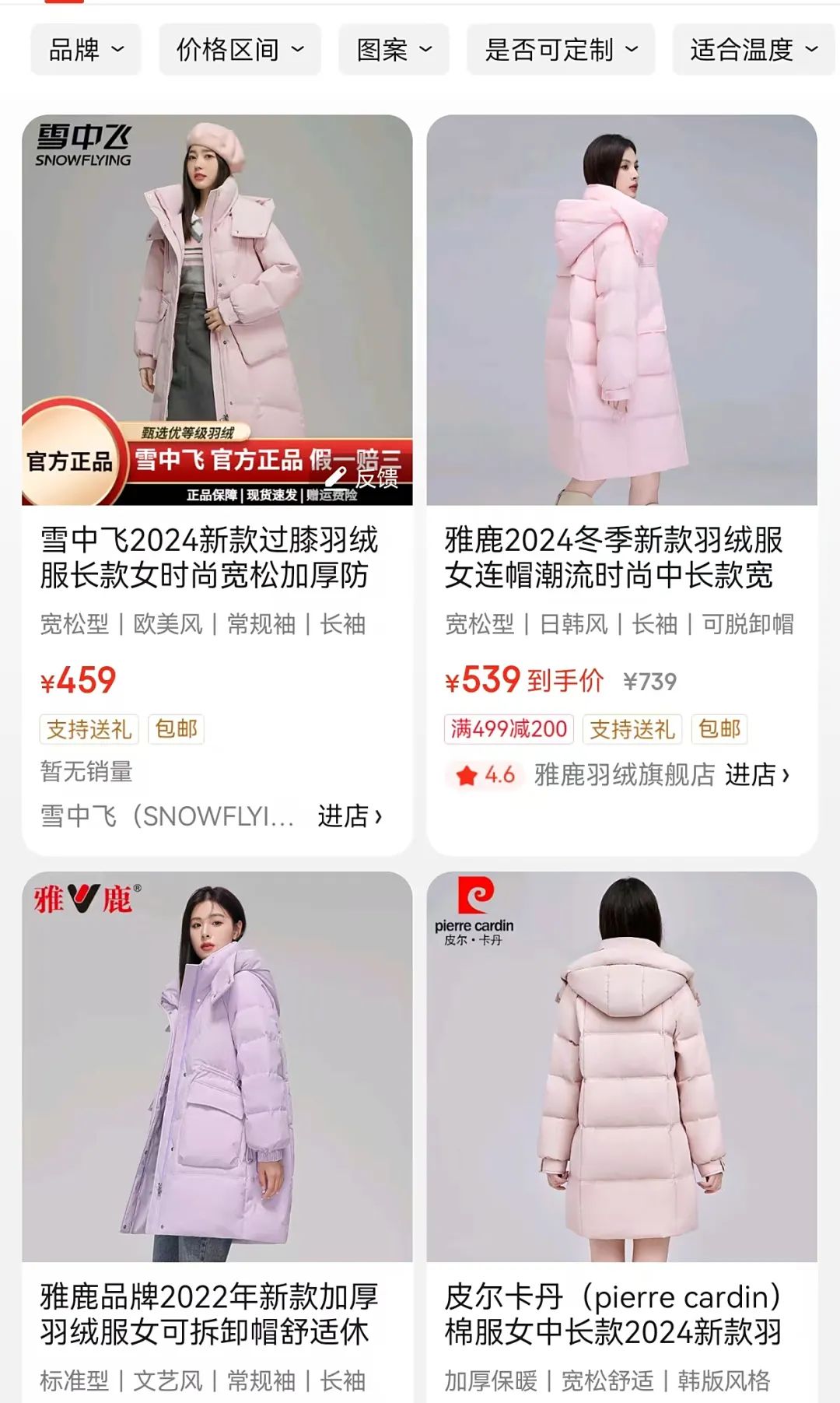Expand the 适合温度 filter
This screenshot has height=1403, width=840.
754,50
